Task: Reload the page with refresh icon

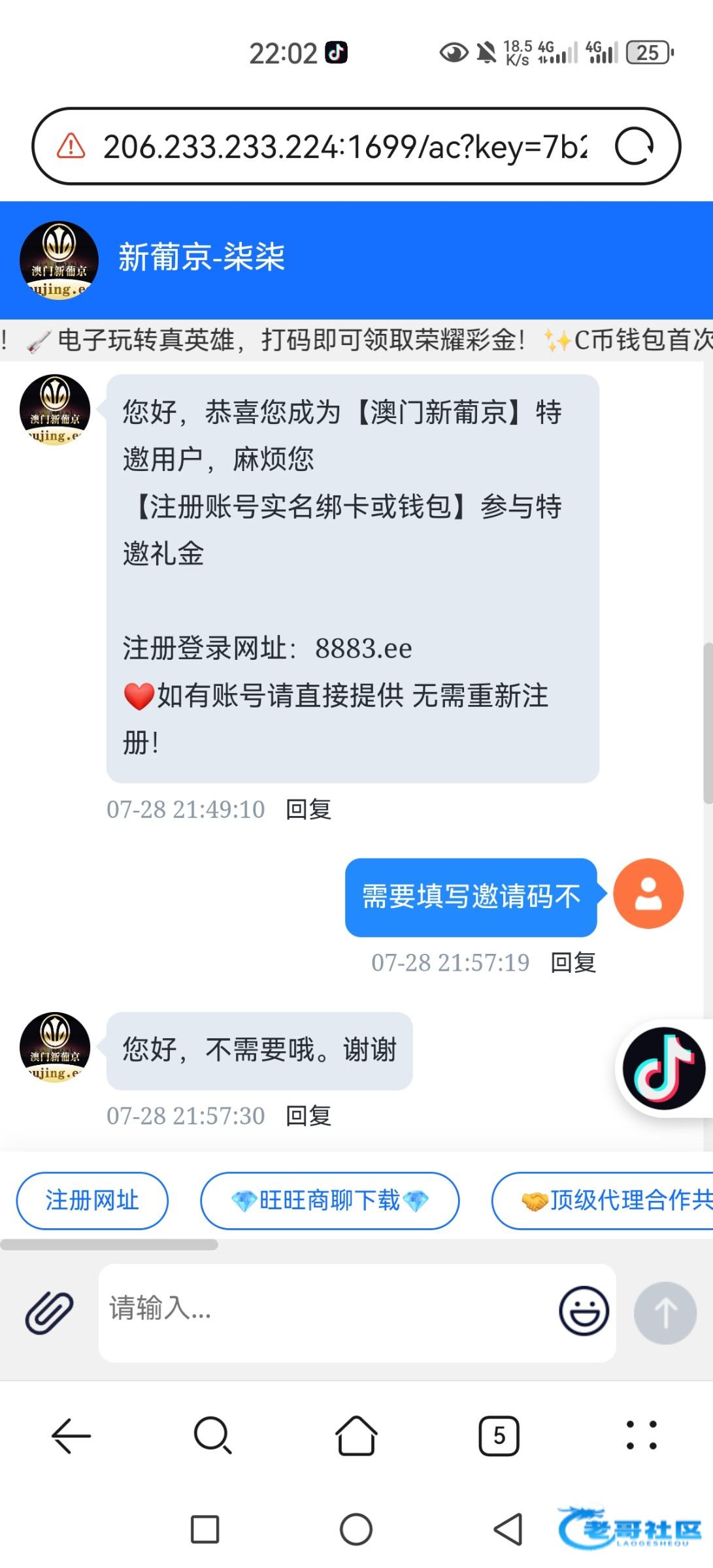Action: (634, 146)
